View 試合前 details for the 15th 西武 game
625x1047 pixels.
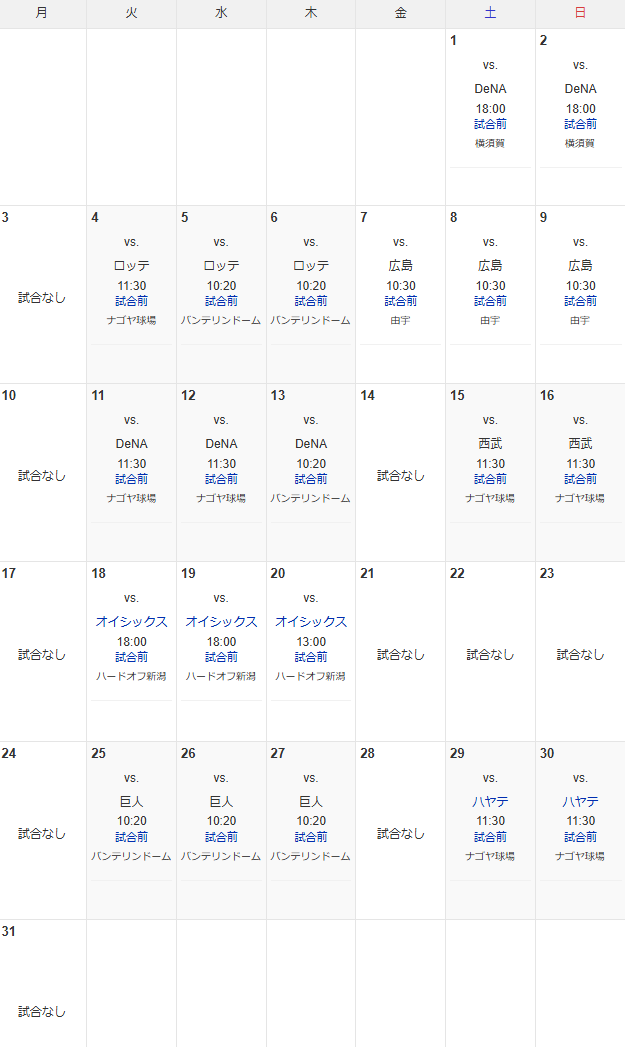coord(490,479)
